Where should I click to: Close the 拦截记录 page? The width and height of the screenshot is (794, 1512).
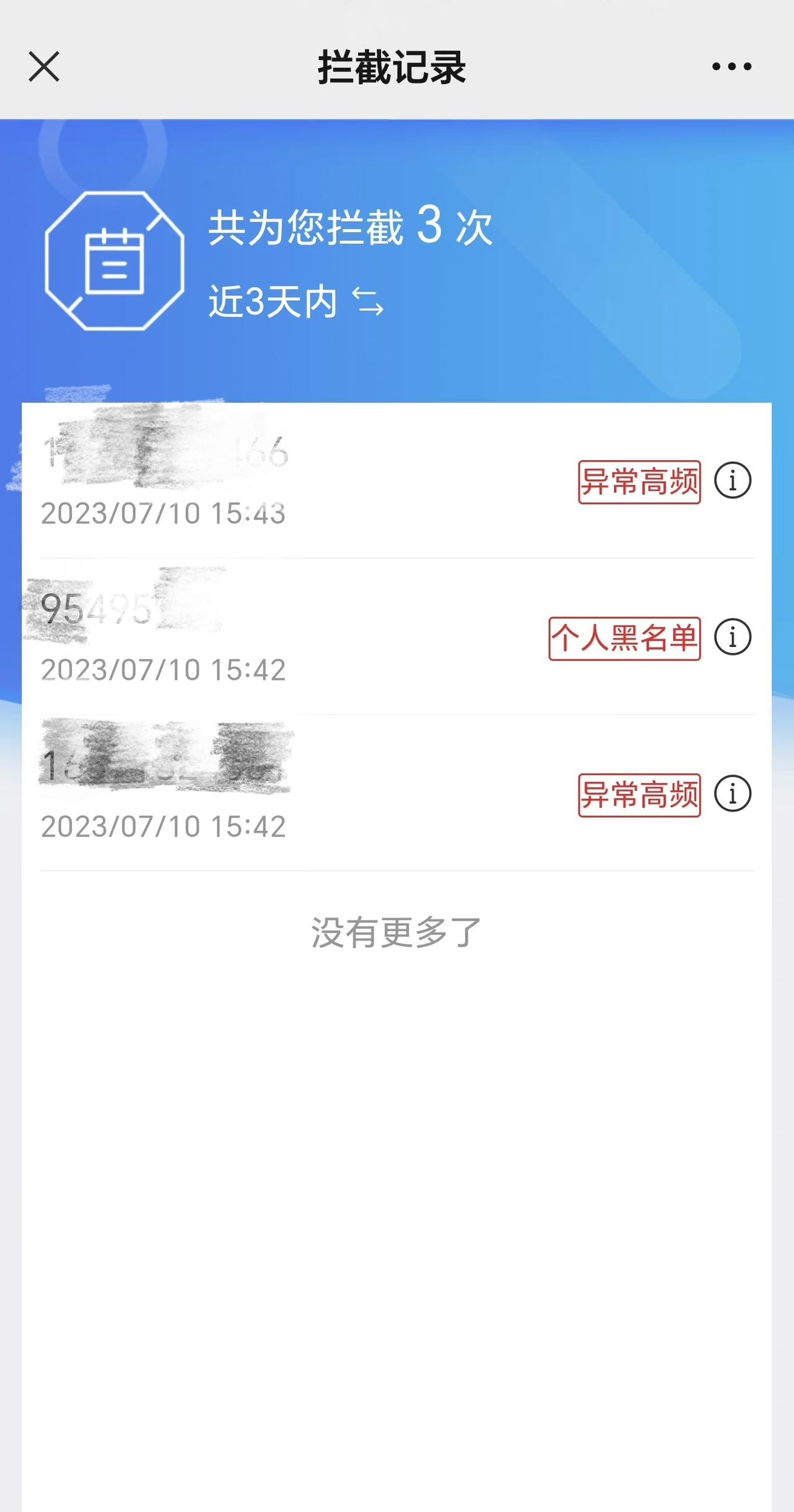tap(44, 67)
